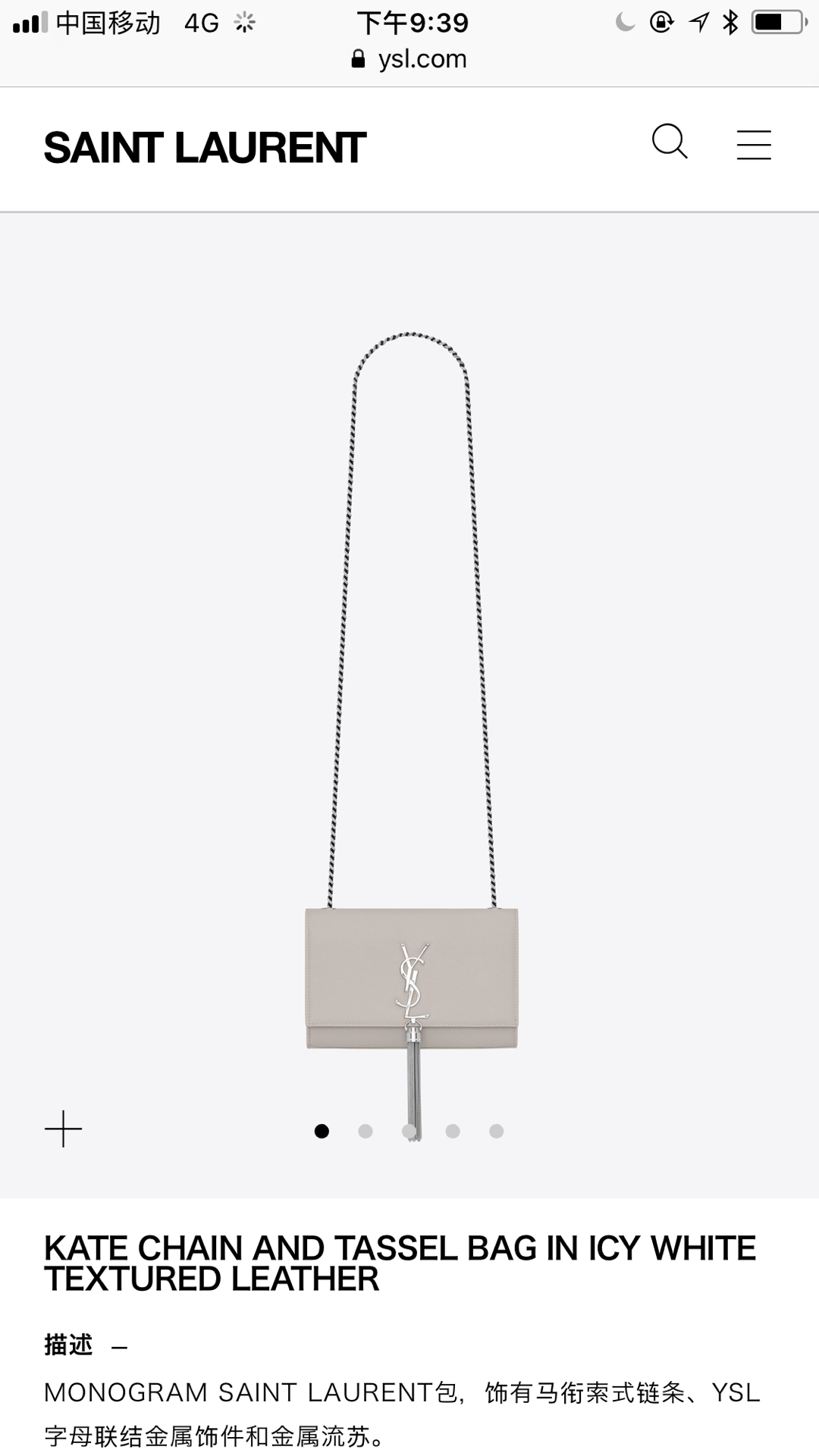Tap the orientation lock icon in the status bar
The height and width of the screenshot is (1456, 819).
661,23
